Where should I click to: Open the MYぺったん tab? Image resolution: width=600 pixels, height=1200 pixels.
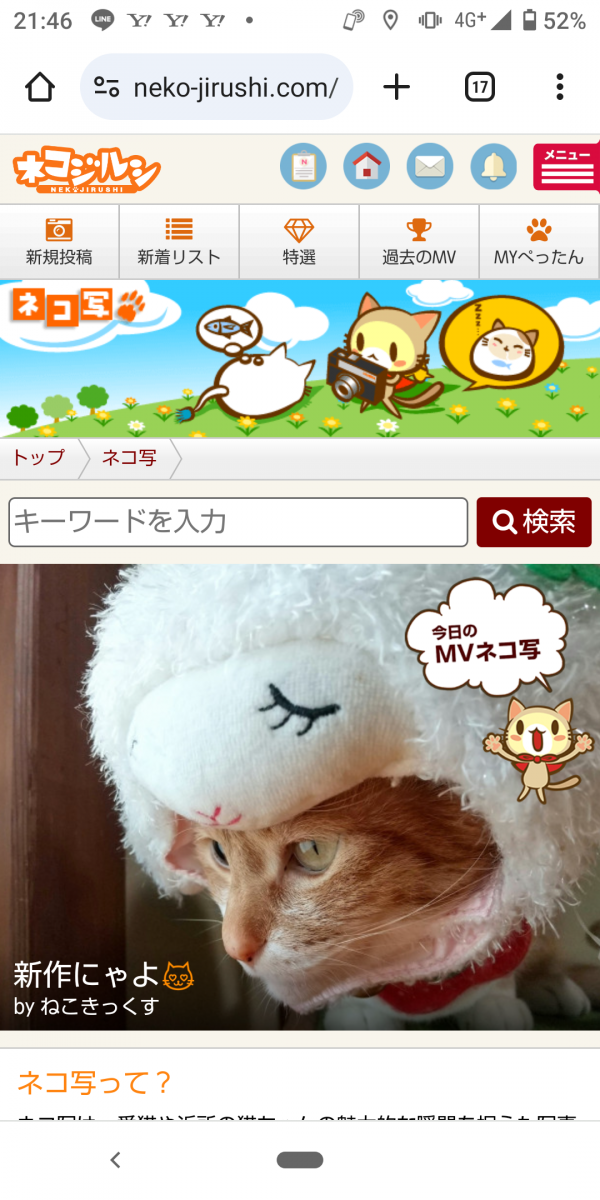(539, 242)
